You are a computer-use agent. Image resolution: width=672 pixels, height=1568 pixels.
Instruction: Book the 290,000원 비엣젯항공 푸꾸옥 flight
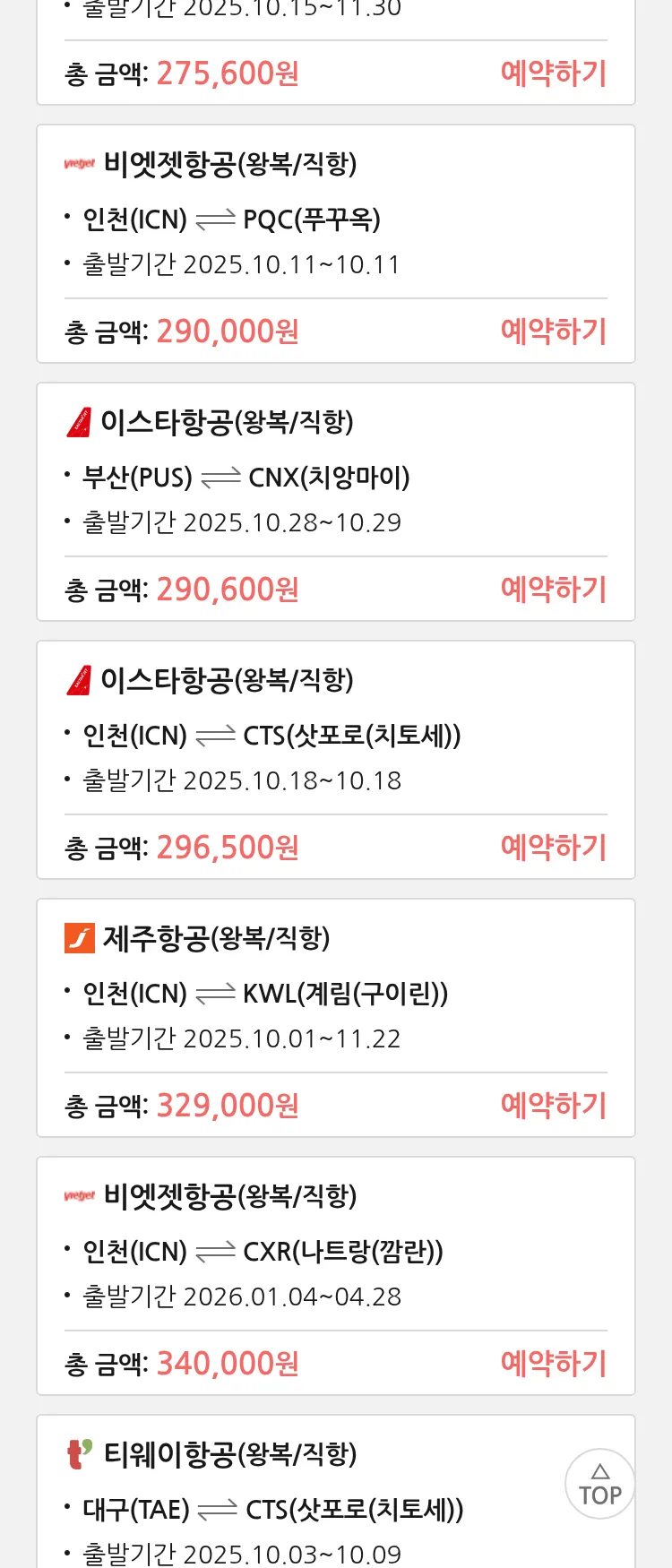pos(553,332)
